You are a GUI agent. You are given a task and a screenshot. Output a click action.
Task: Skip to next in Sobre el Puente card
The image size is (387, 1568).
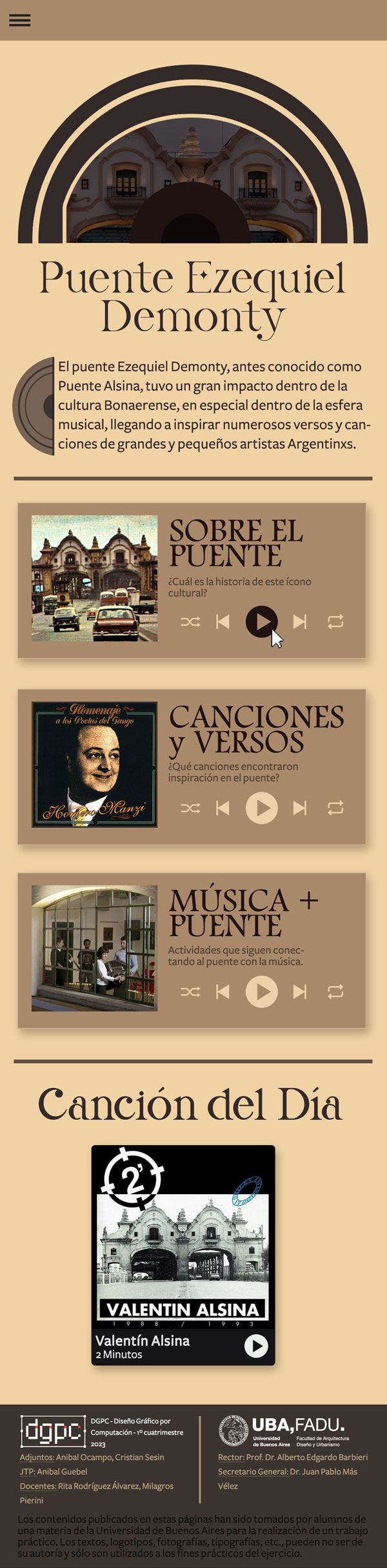[300, 622]
